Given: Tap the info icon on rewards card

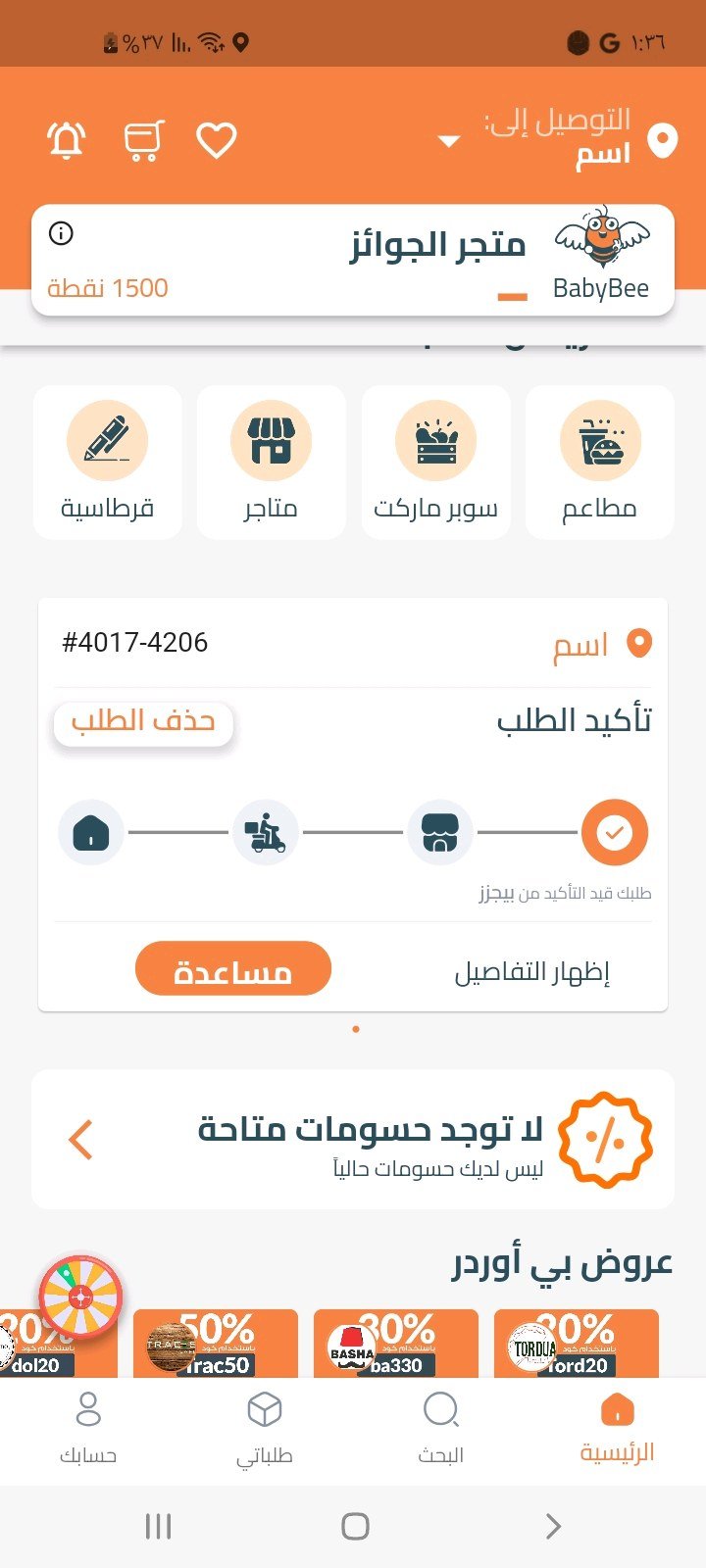Looking at the screenshot, I should tap(61, 233).
